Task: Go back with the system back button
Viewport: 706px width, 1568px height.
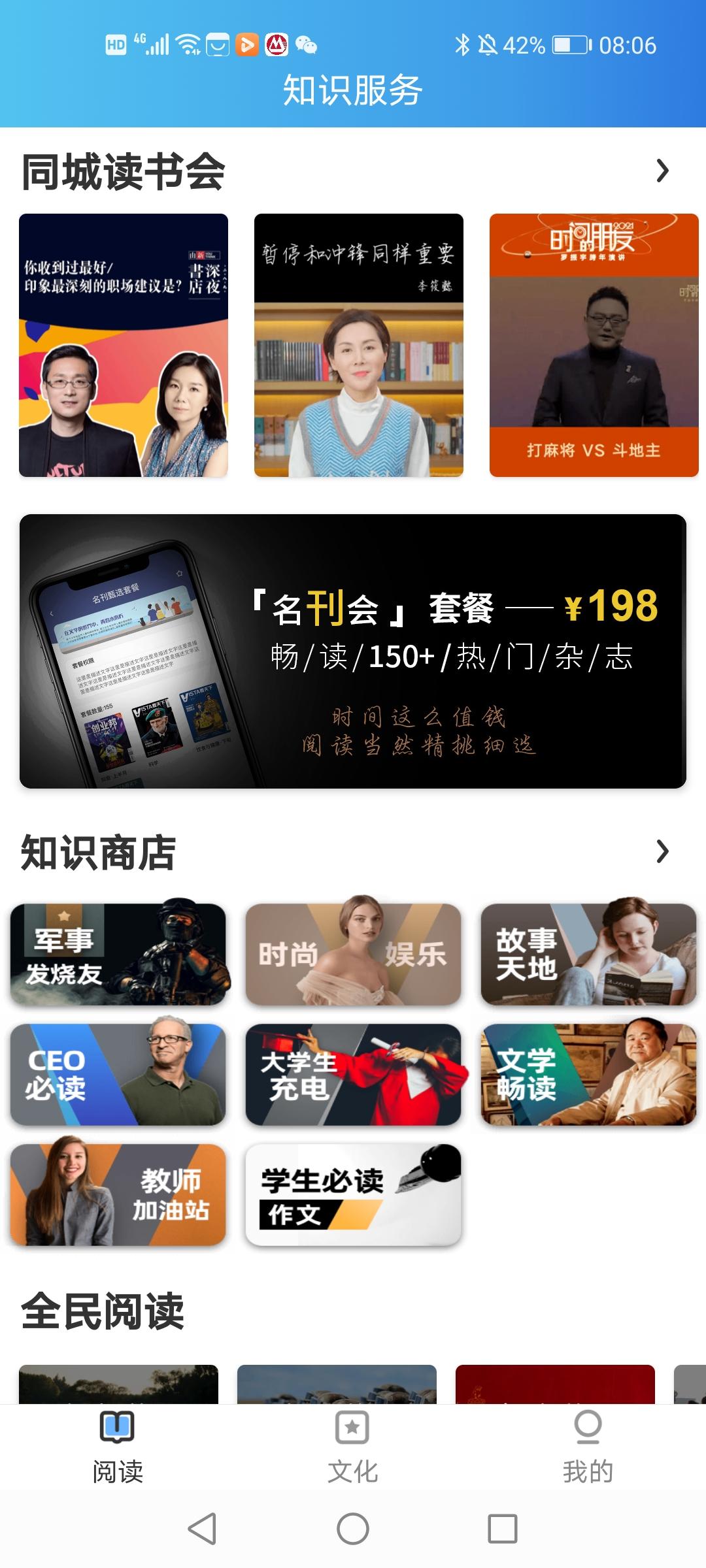Action: click(x=202, y=1529)
